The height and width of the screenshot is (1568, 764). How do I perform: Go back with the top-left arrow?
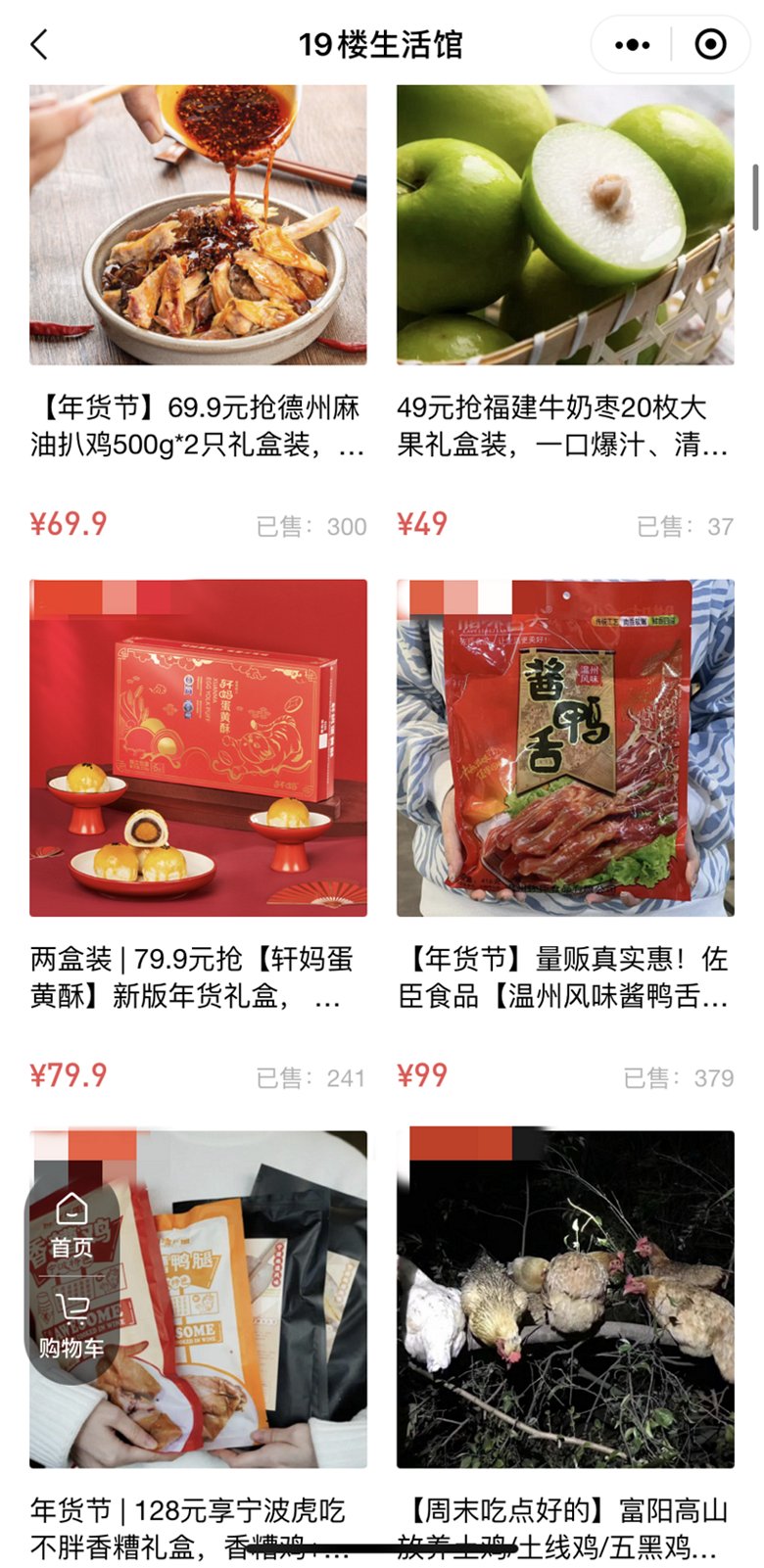click(39, 45)
